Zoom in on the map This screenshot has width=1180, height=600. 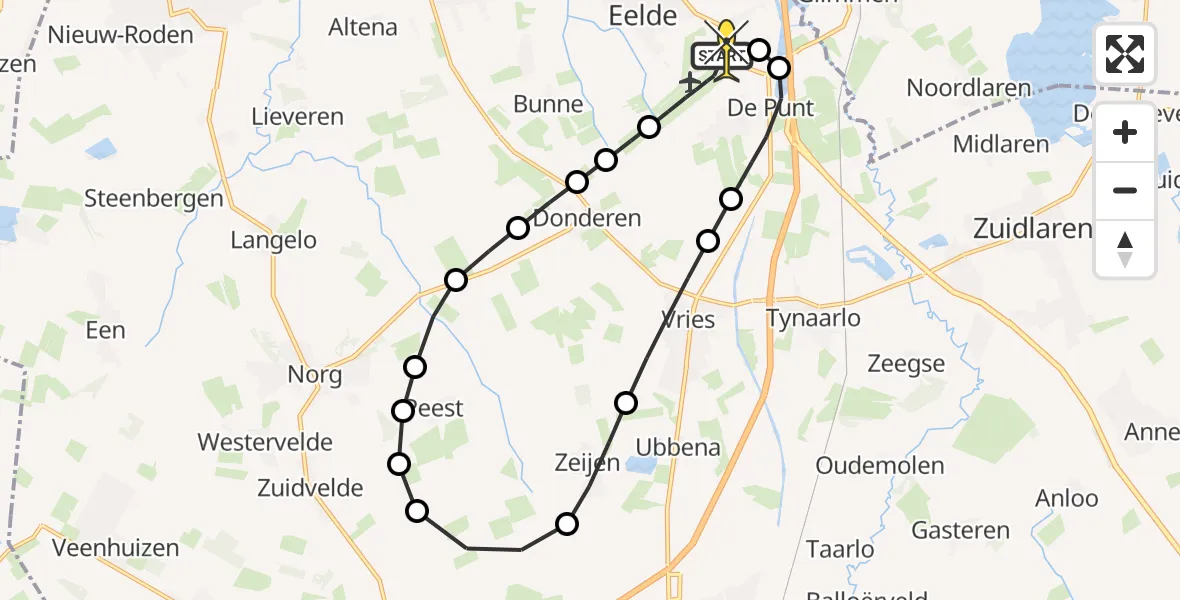[x=1125, y=132]
